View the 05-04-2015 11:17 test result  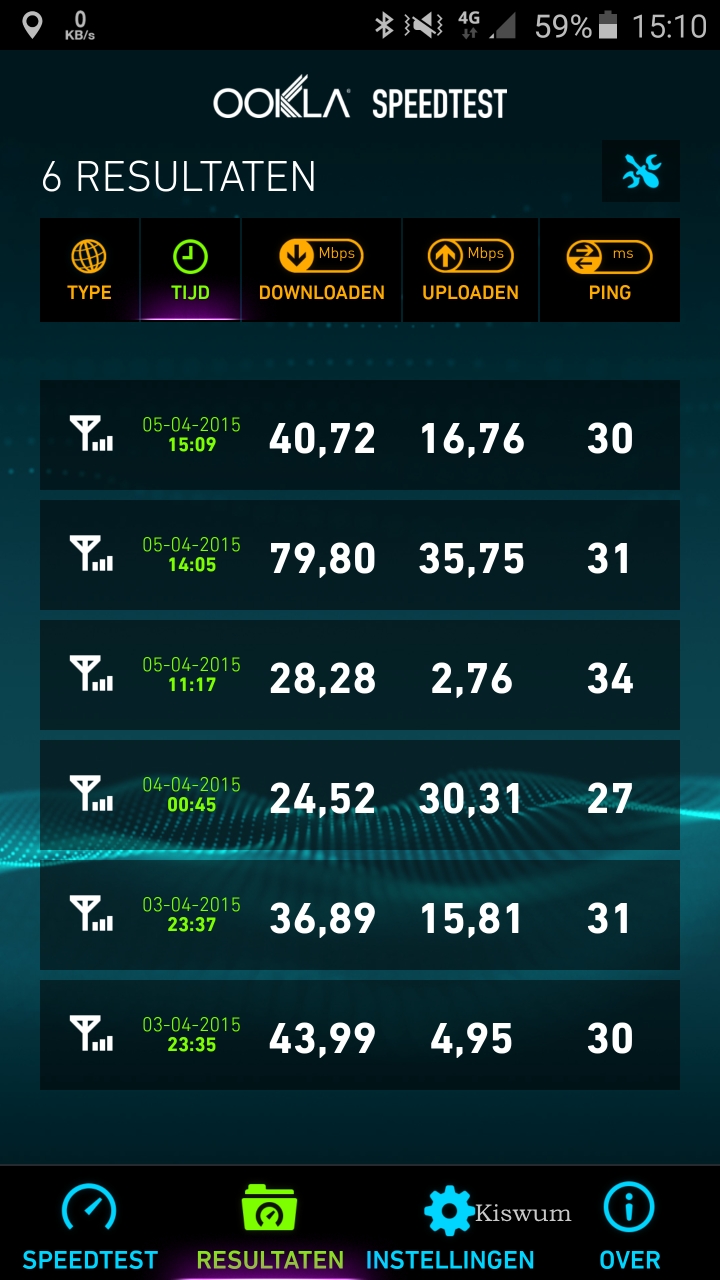point(360,675)
